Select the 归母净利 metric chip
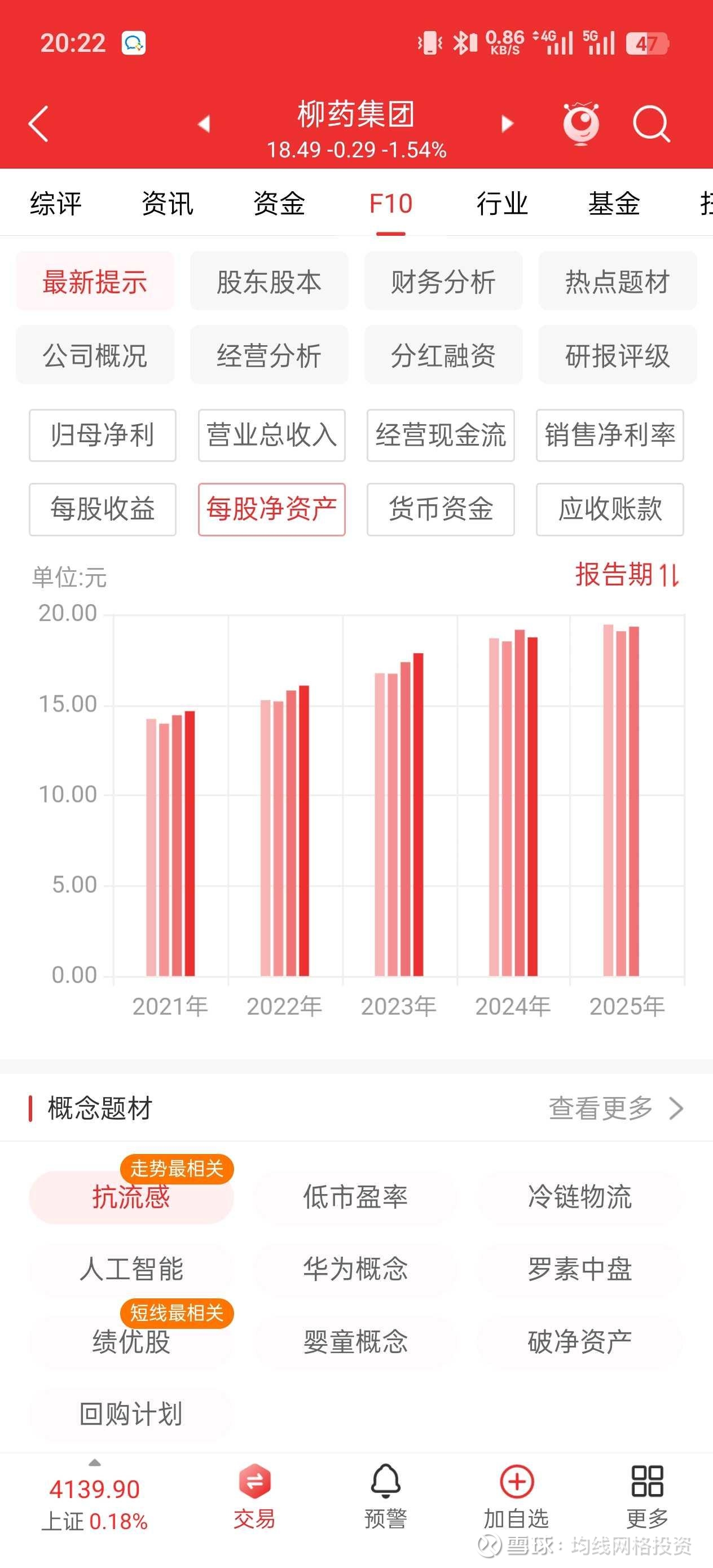 pos(102,435)
